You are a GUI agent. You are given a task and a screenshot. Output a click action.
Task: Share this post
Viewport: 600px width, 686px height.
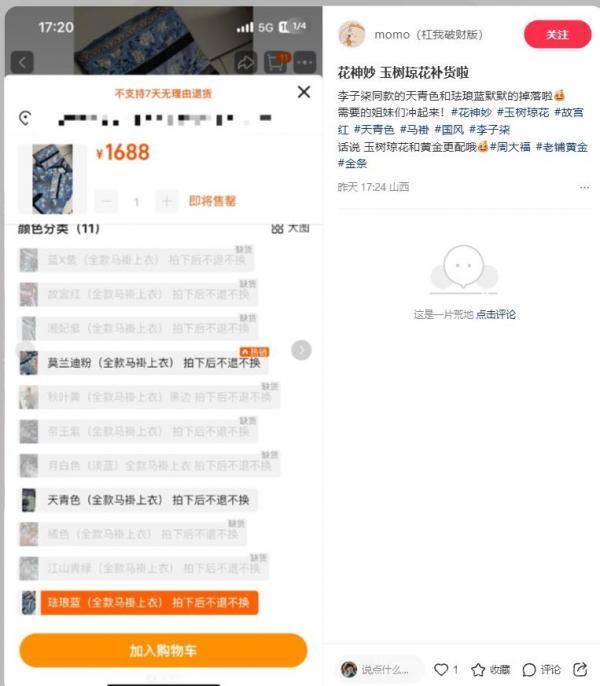[x=582, y=669]
